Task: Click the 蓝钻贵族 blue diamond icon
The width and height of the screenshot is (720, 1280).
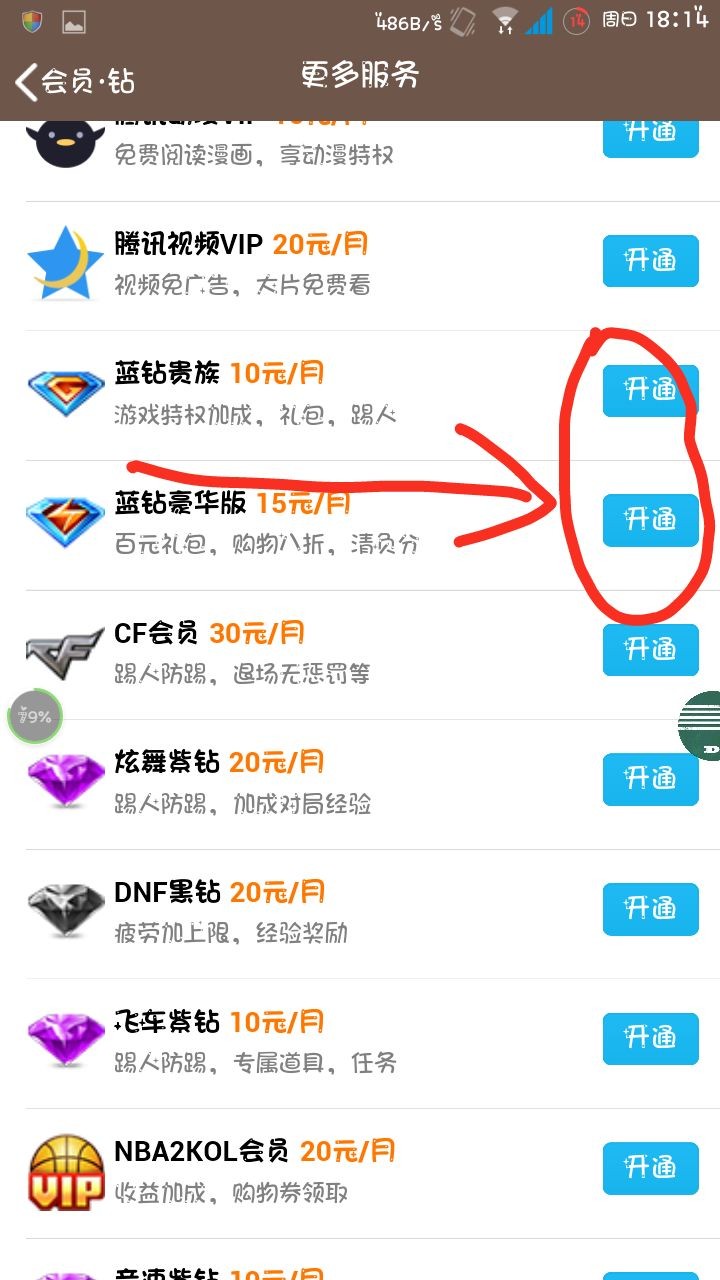Action: pyautogui.click(x=64, y=390)
